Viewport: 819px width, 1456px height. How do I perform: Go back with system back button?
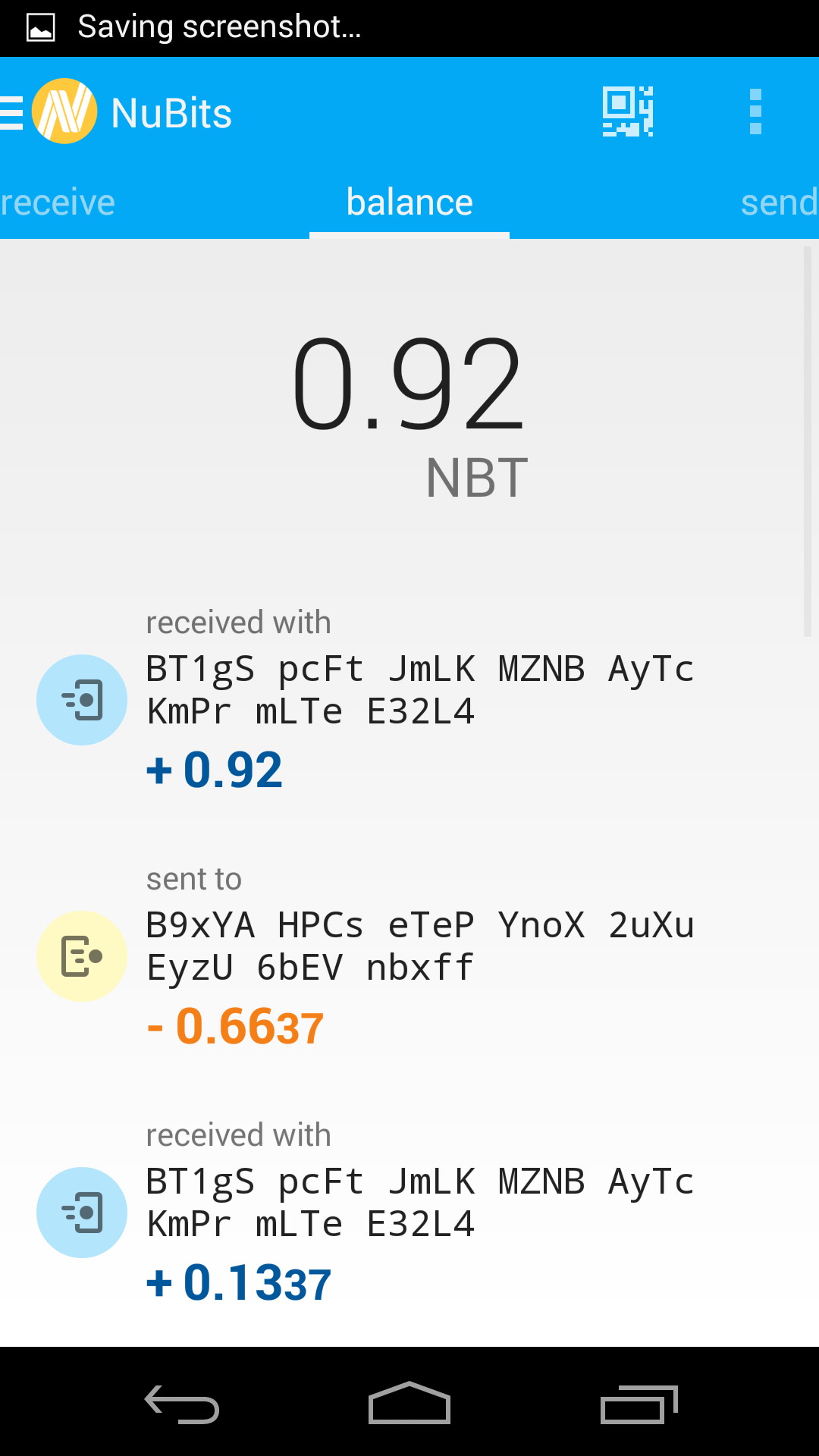click(182, 1404)
